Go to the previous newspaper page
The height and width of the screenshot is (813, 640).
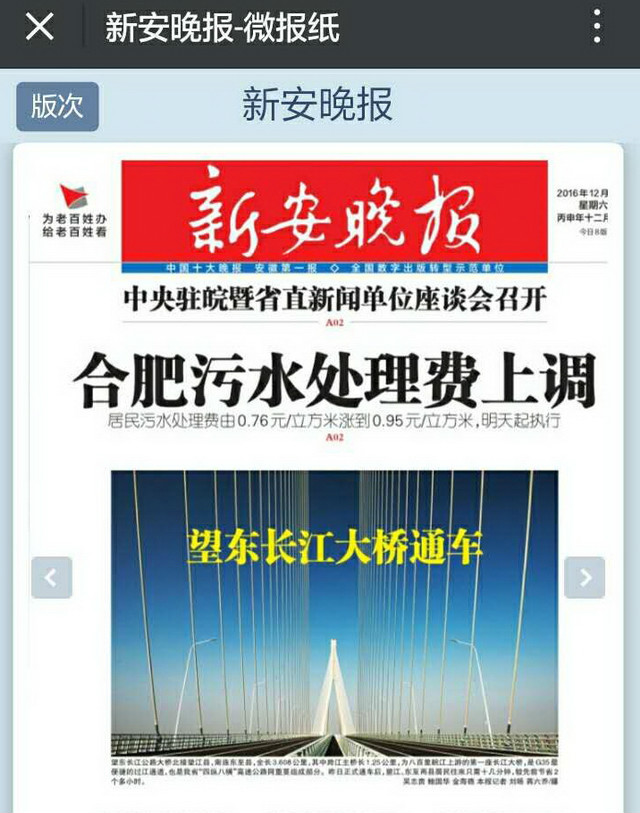(x=52, y=577)
